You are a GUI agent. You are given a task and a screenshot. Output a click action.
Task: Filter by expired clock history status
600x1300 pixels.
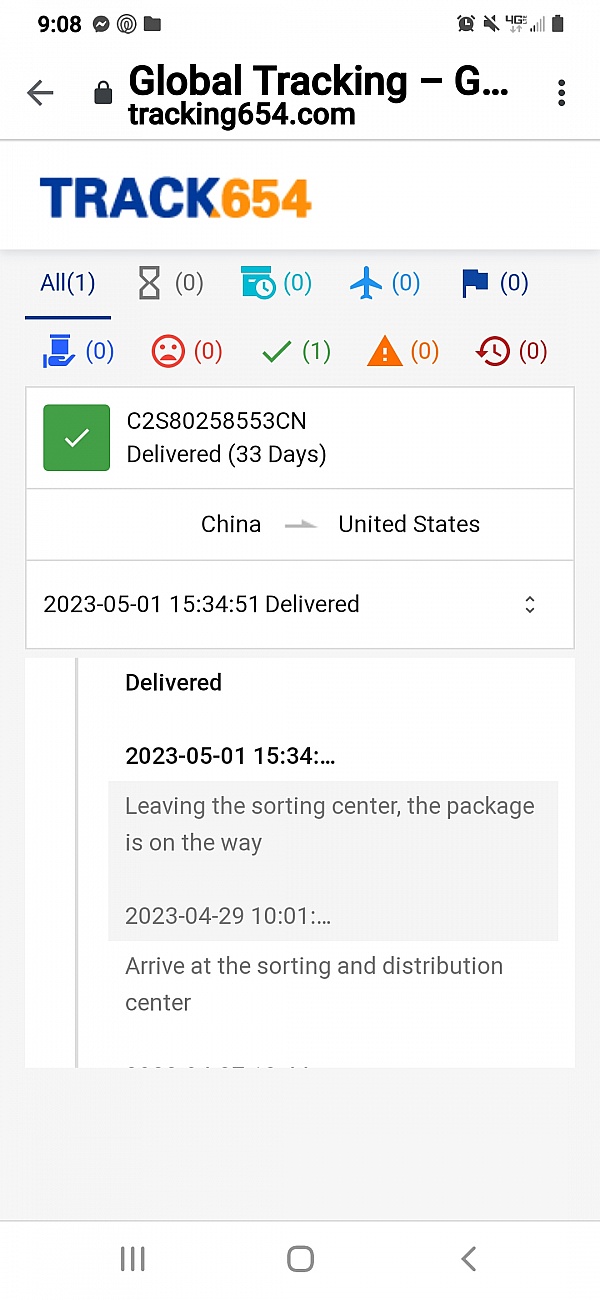point(512,351)
